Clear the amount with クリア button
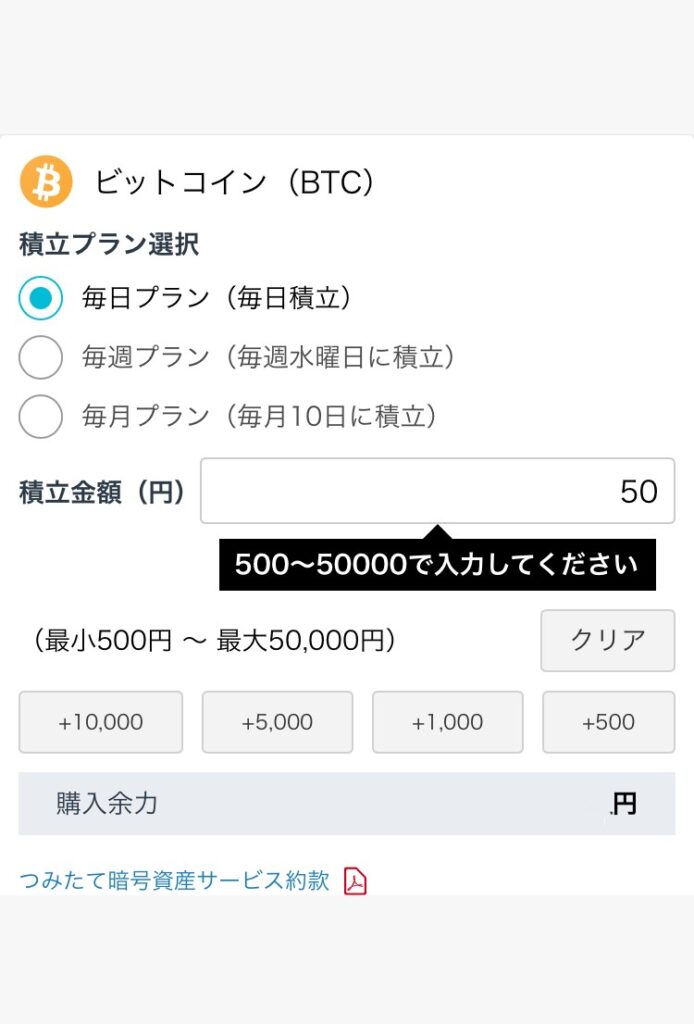Screen dimensions: 694x1024 point(607,640)
